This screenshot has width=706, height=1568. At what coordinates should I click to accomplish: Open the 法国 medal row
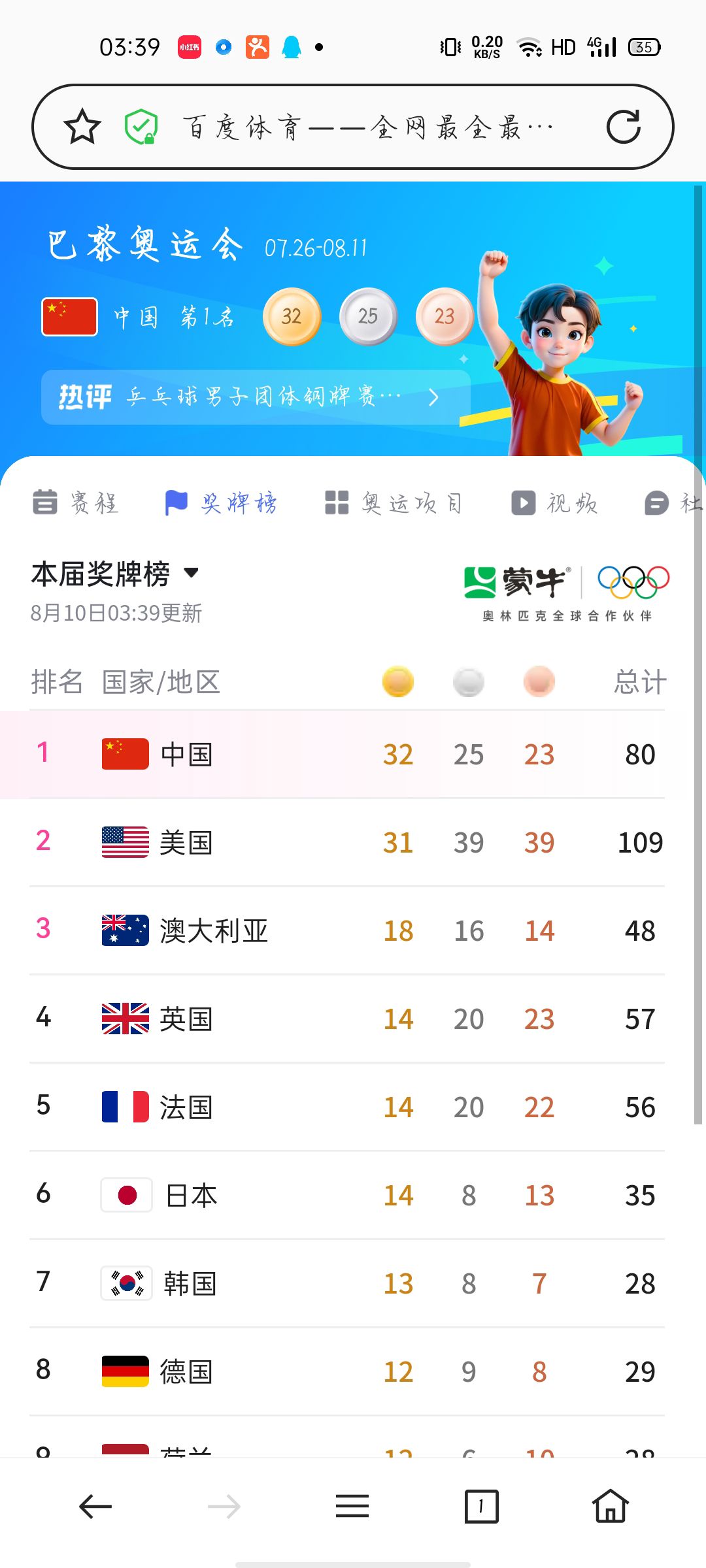(347, 1107)
